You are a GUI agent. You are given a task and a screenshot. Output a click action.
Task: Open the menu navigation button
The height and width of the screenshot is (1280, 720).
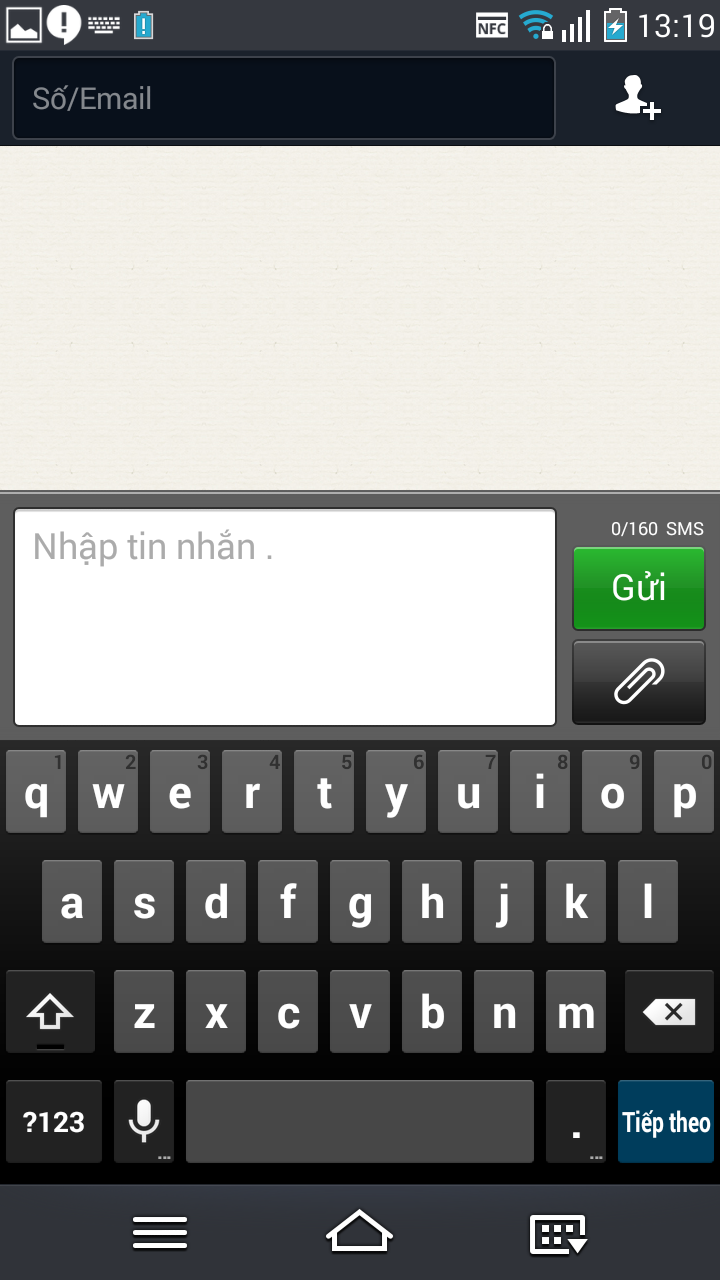tap(160, 1232)
